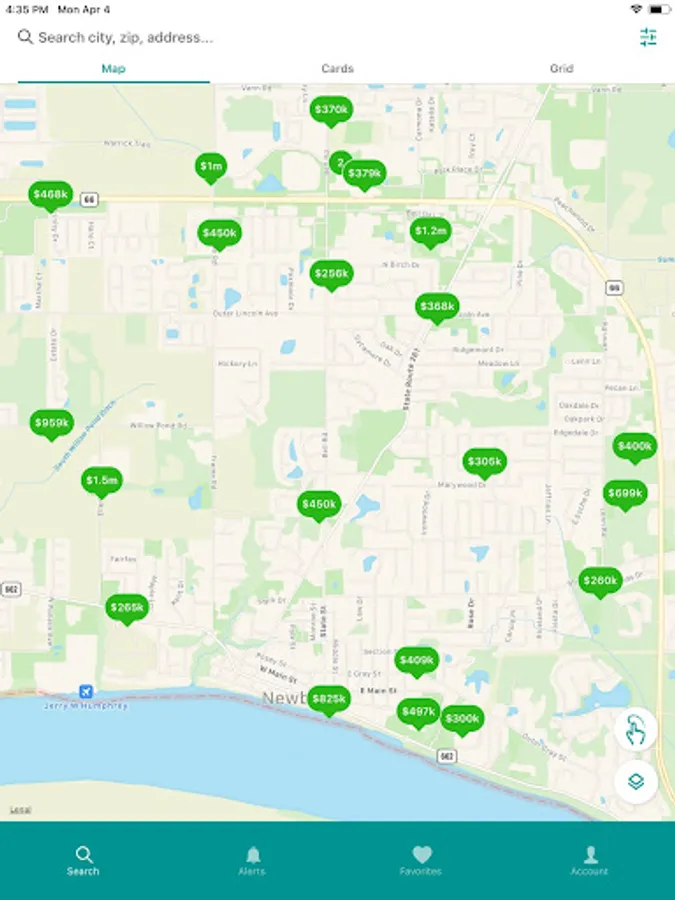Select the $825k property marker
This screenshot has height=900, width=675.
tap(329, 700)
